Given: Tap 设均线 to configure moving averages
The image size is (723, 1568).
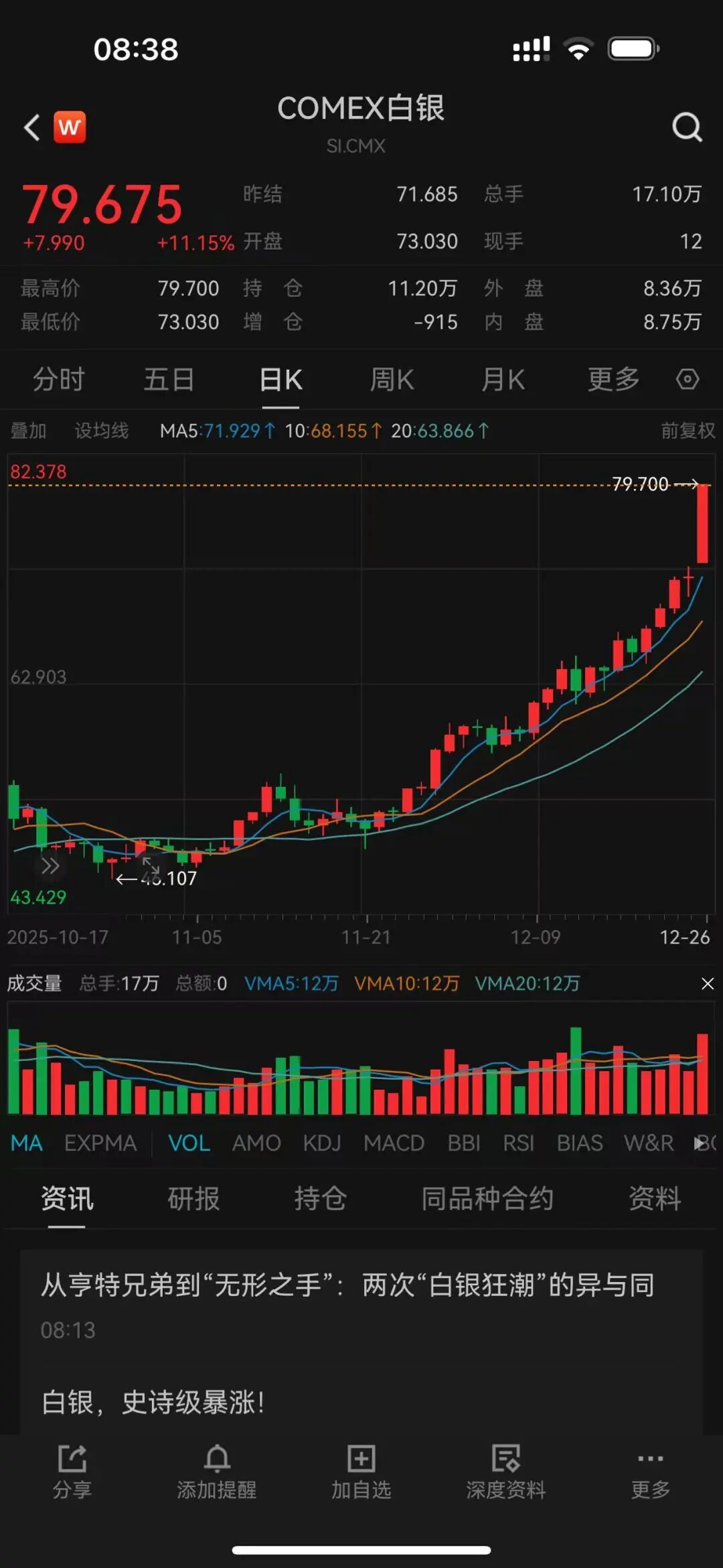Looking at the screenshot, I should (x=101, y=431).
